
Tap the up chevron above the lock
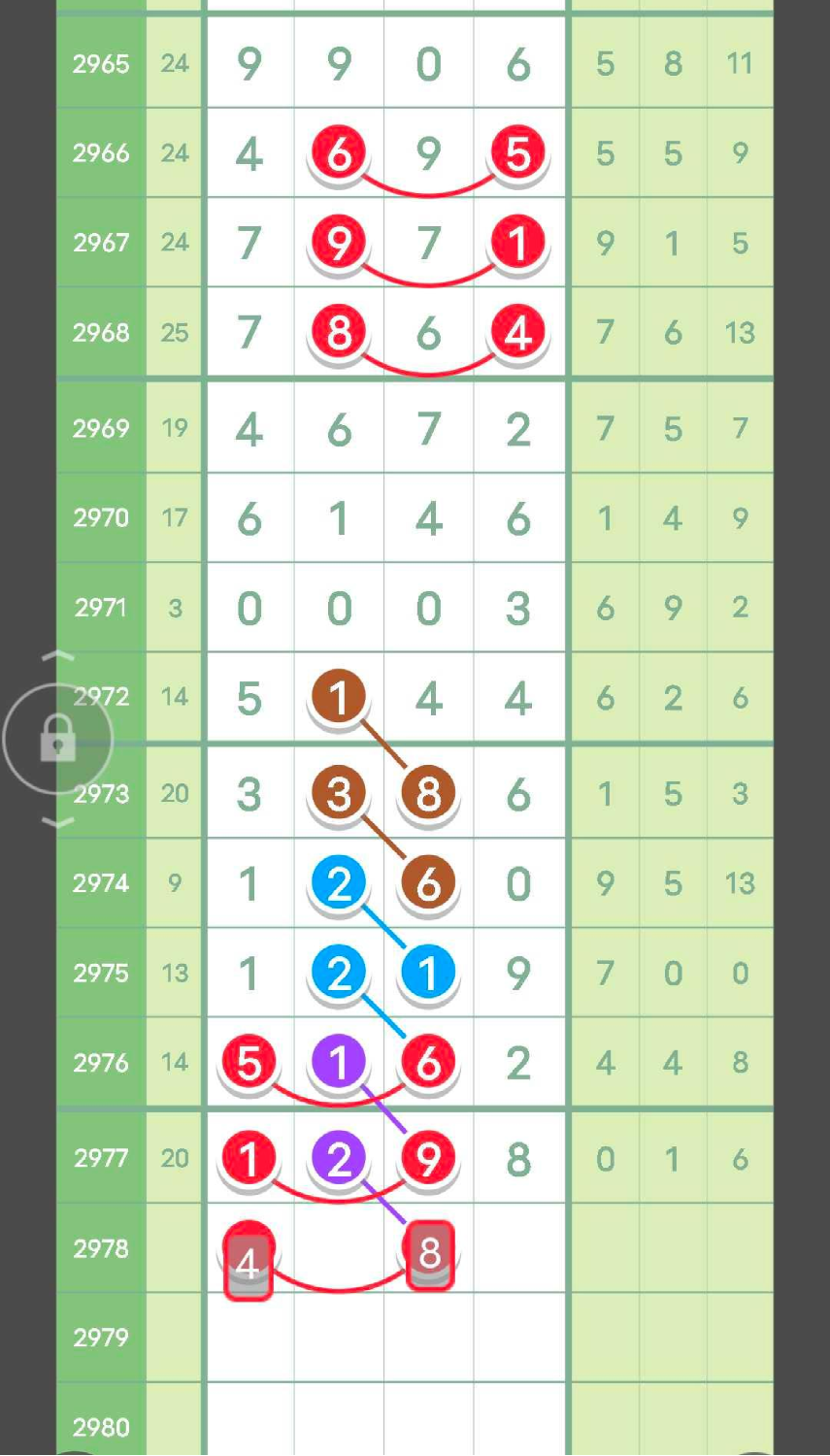point(57,657)
